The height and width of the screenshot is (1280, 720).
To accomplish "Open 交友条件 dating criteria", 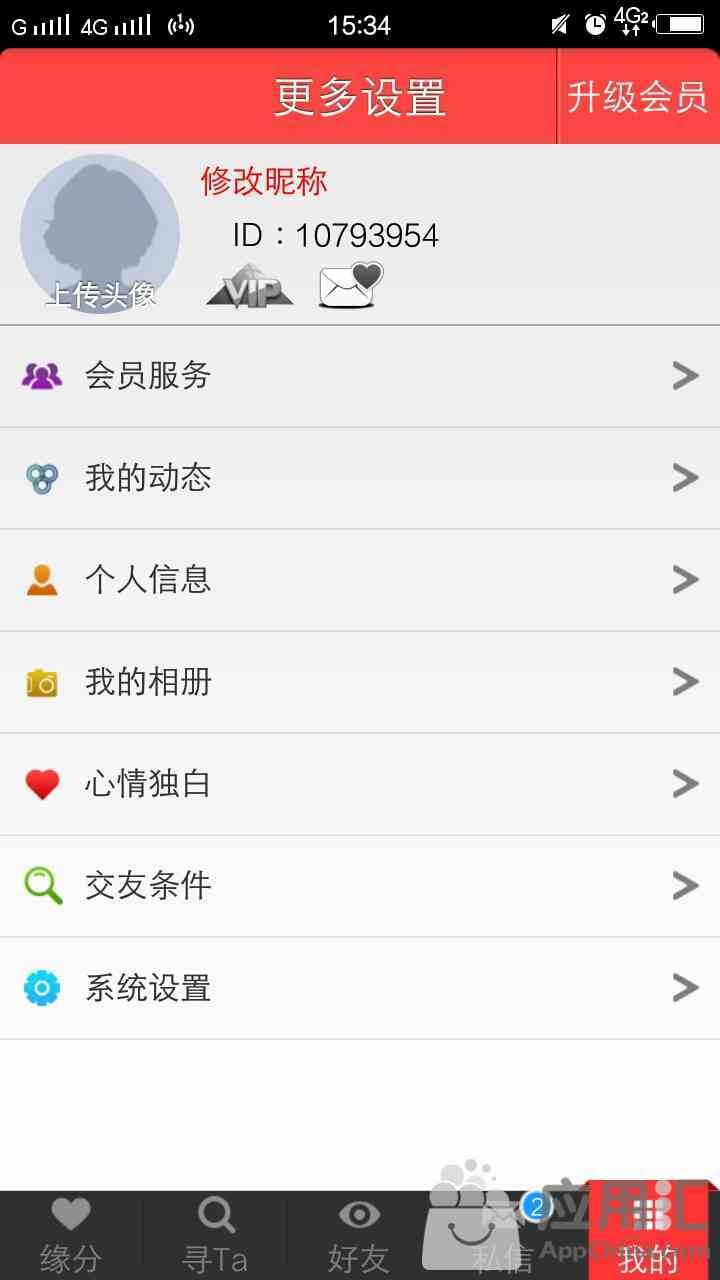I will pos(360,886).
